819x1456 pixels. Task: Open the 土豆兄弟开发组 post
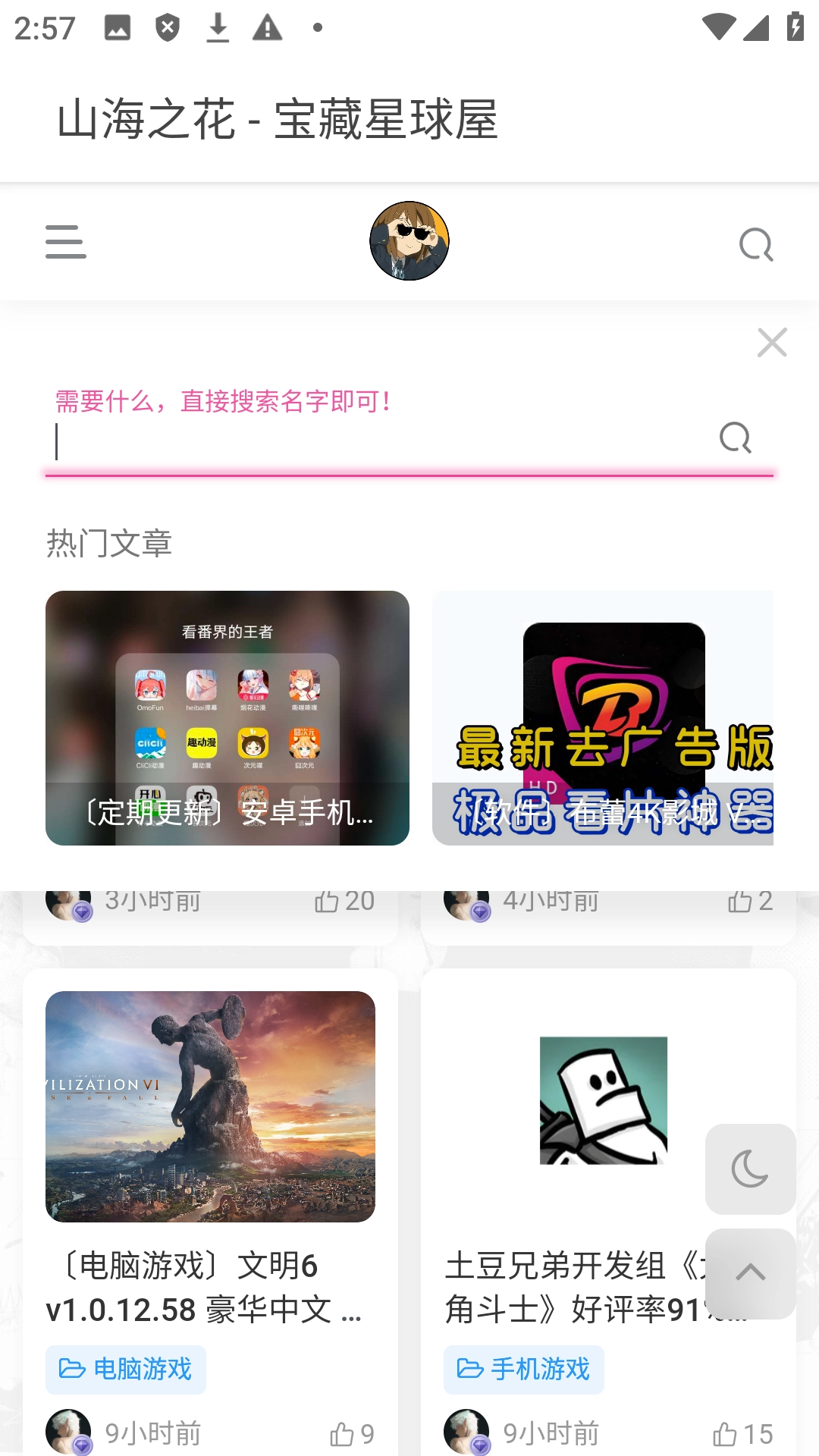pos(576,1288)
